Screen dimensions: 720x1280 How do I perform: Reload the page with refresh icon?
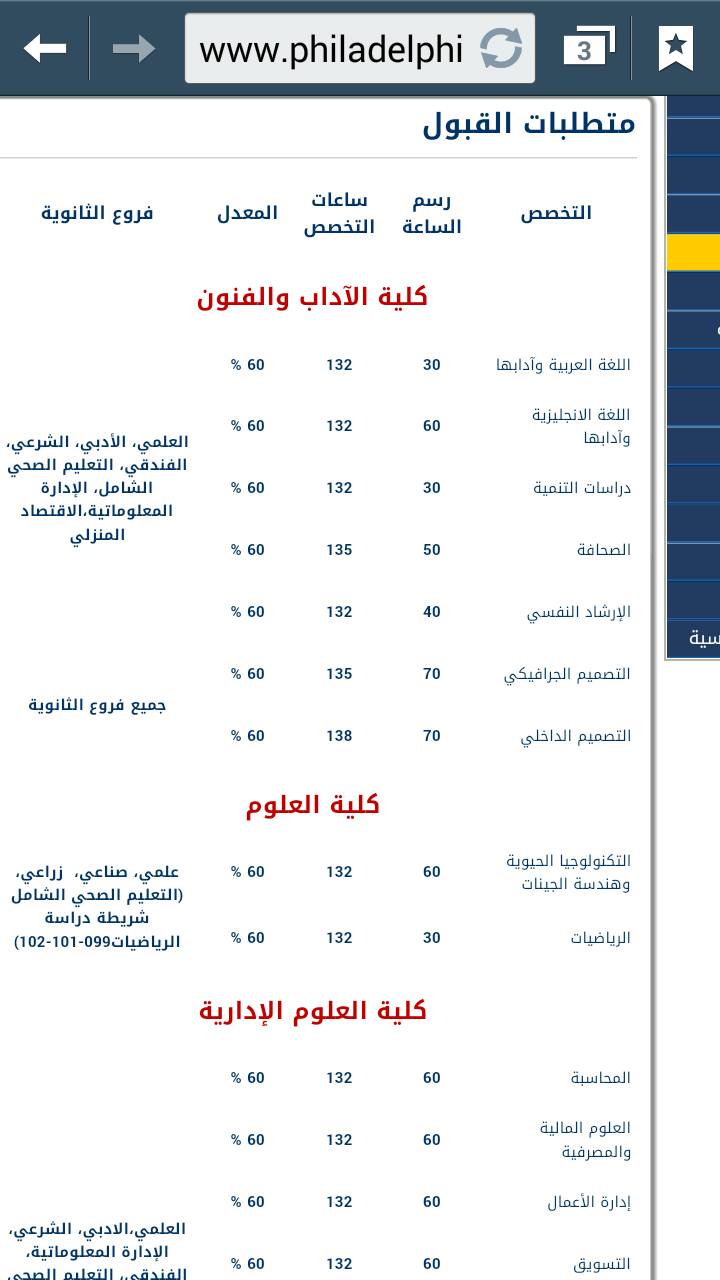click(x=501, y=48)
